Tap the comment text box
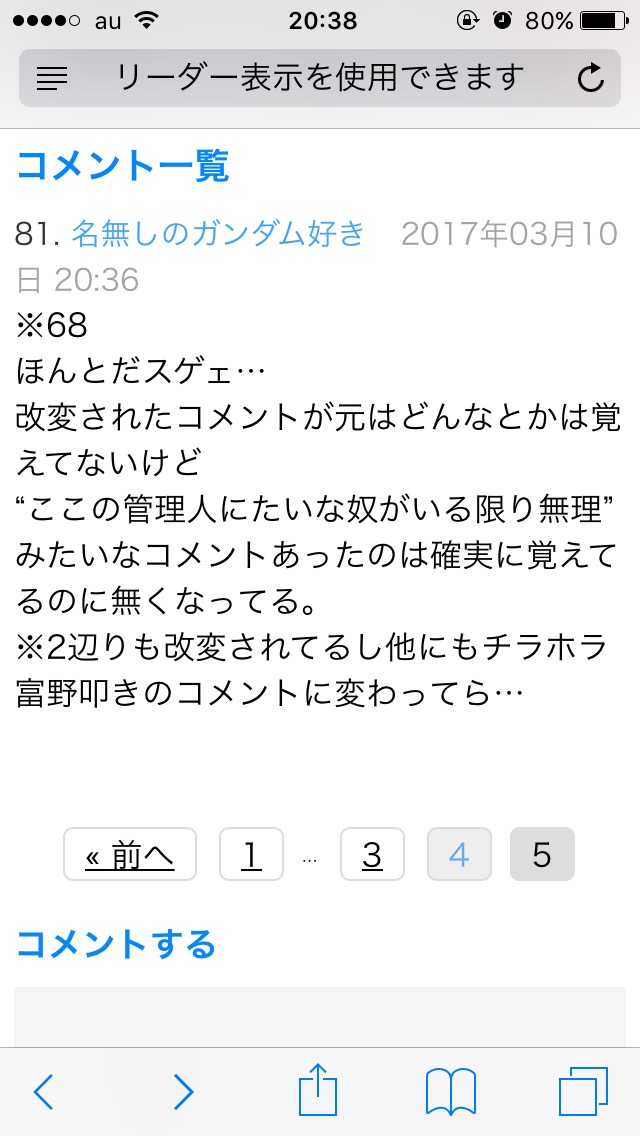Viewport: 640px width, 1136px height. point(320,1016)
